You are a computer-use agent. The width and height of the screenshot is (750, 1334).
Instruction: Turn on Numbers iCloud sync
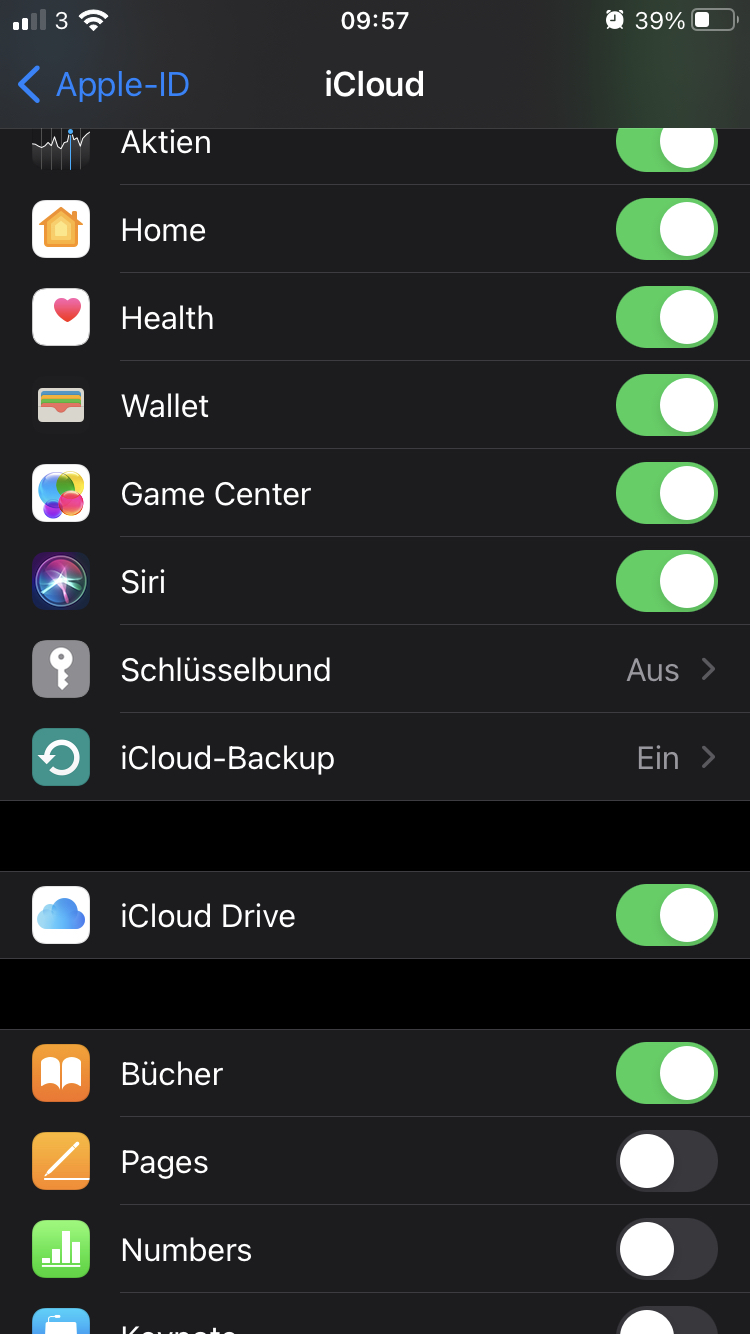[666, 1249]
